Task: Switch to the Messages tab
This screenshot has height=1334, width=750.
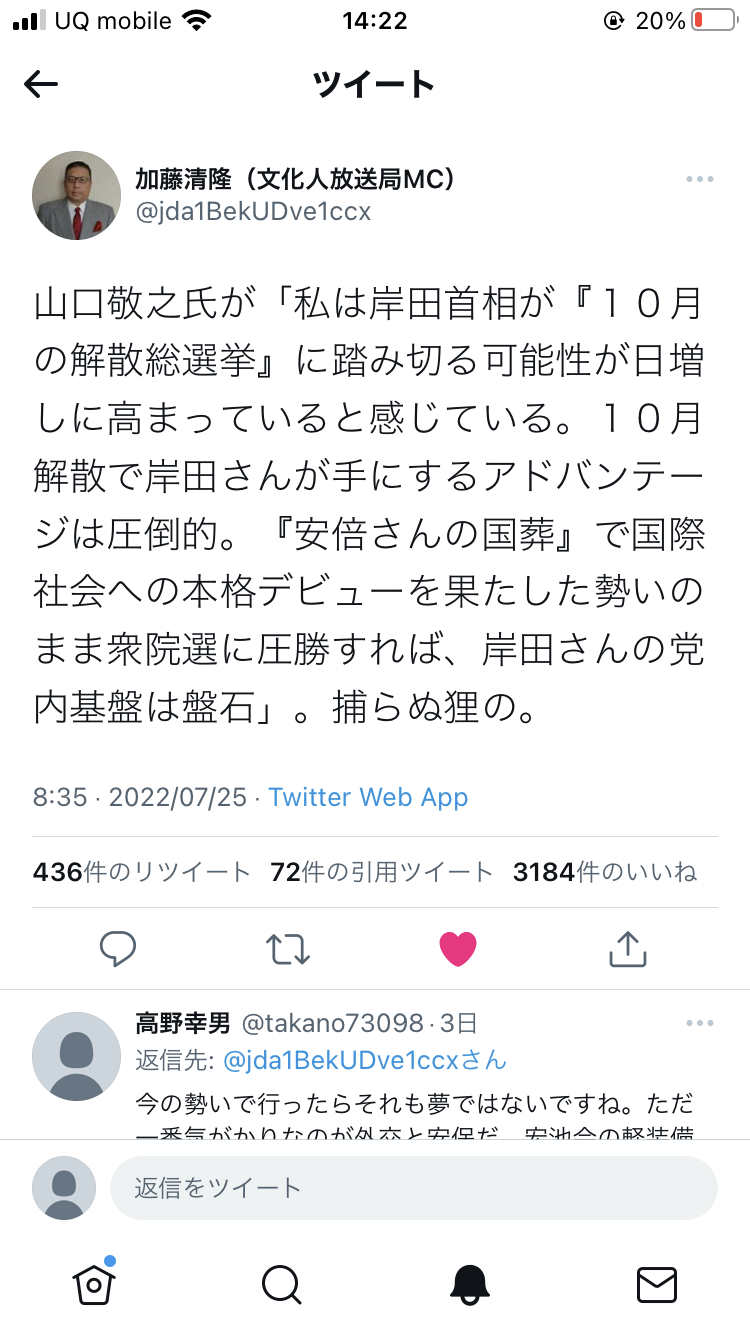Action: tap(657, 1284)
